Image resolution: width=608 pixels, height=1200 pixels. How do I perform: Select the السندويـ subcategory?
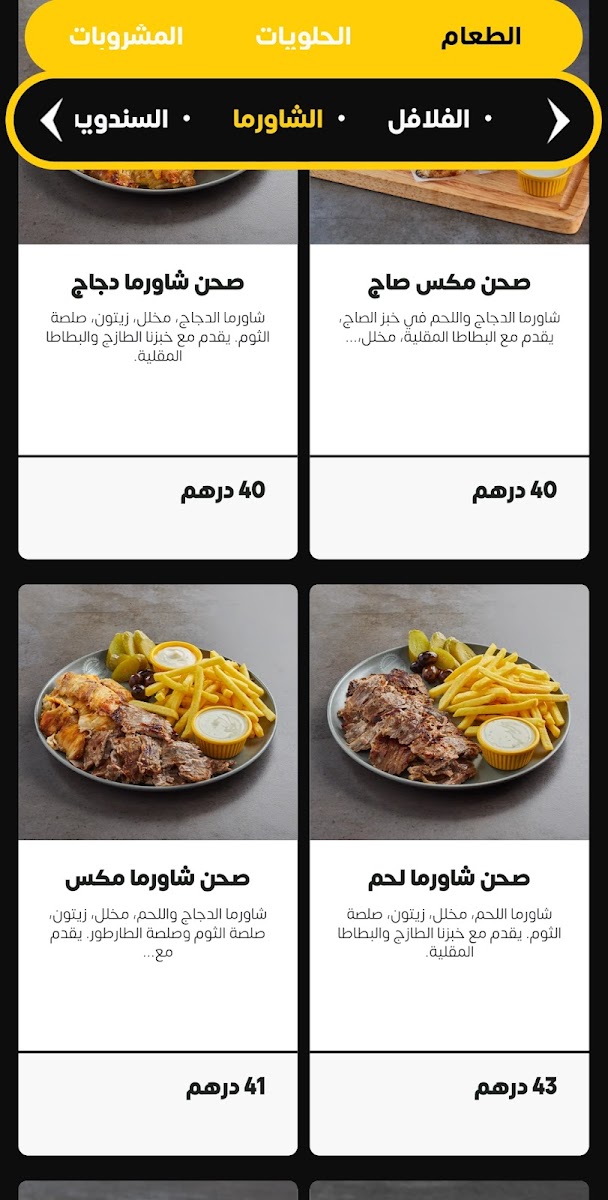coord(120,120)
